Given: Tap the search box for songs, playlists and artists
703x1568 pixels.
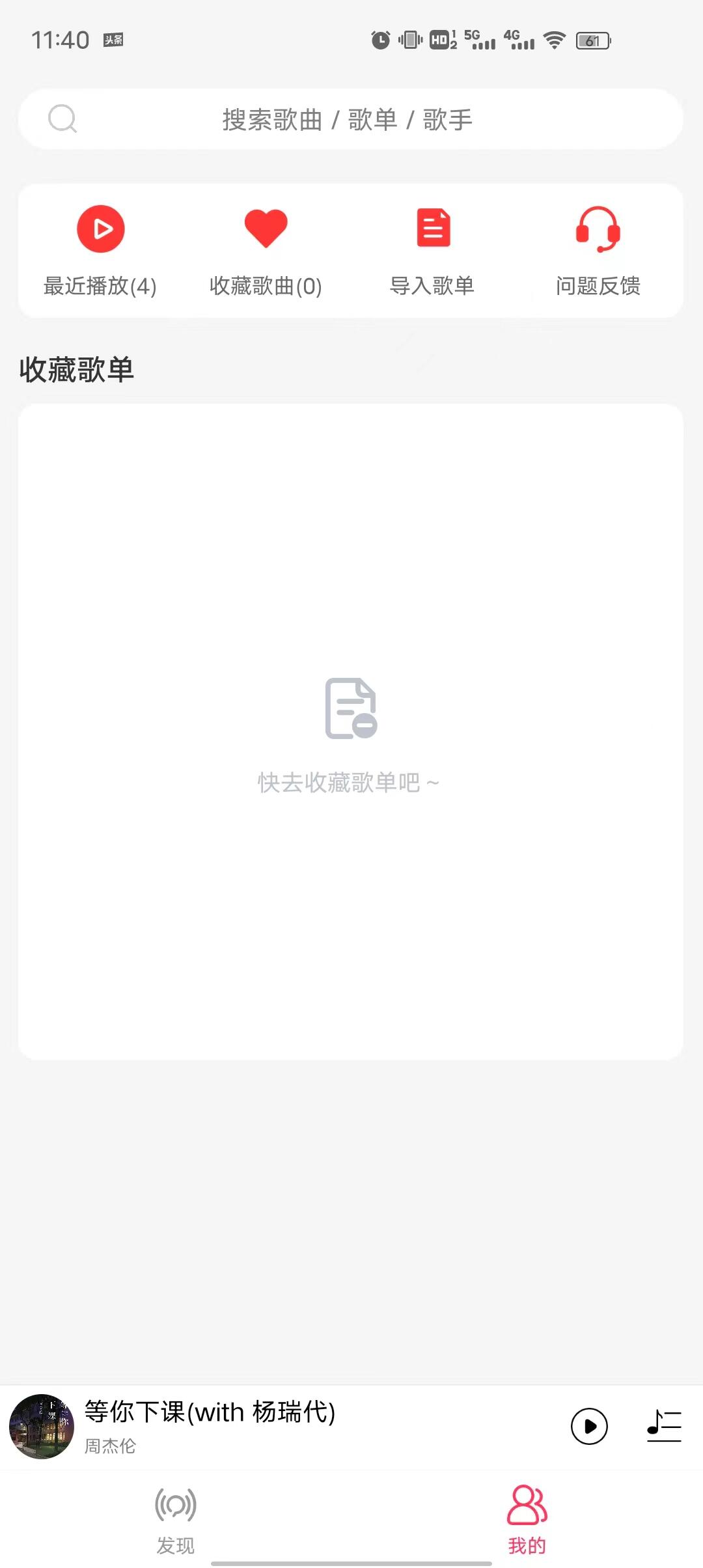Looking at the screenshot, I should point(350,119).
